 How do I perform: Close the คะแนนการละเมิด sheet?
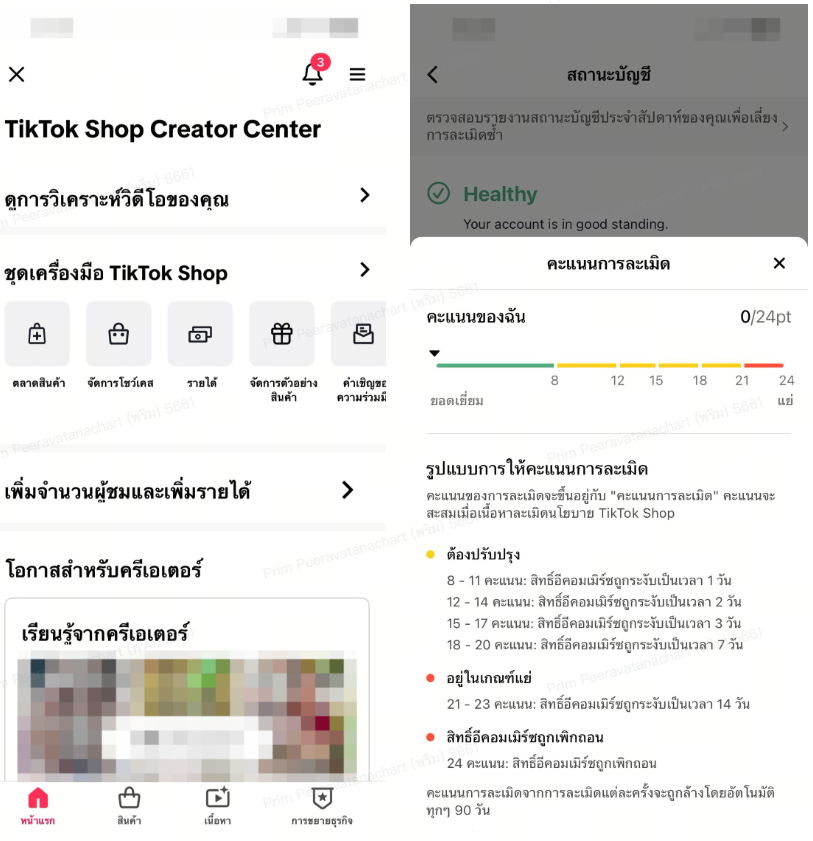click(x=779, y=263)
